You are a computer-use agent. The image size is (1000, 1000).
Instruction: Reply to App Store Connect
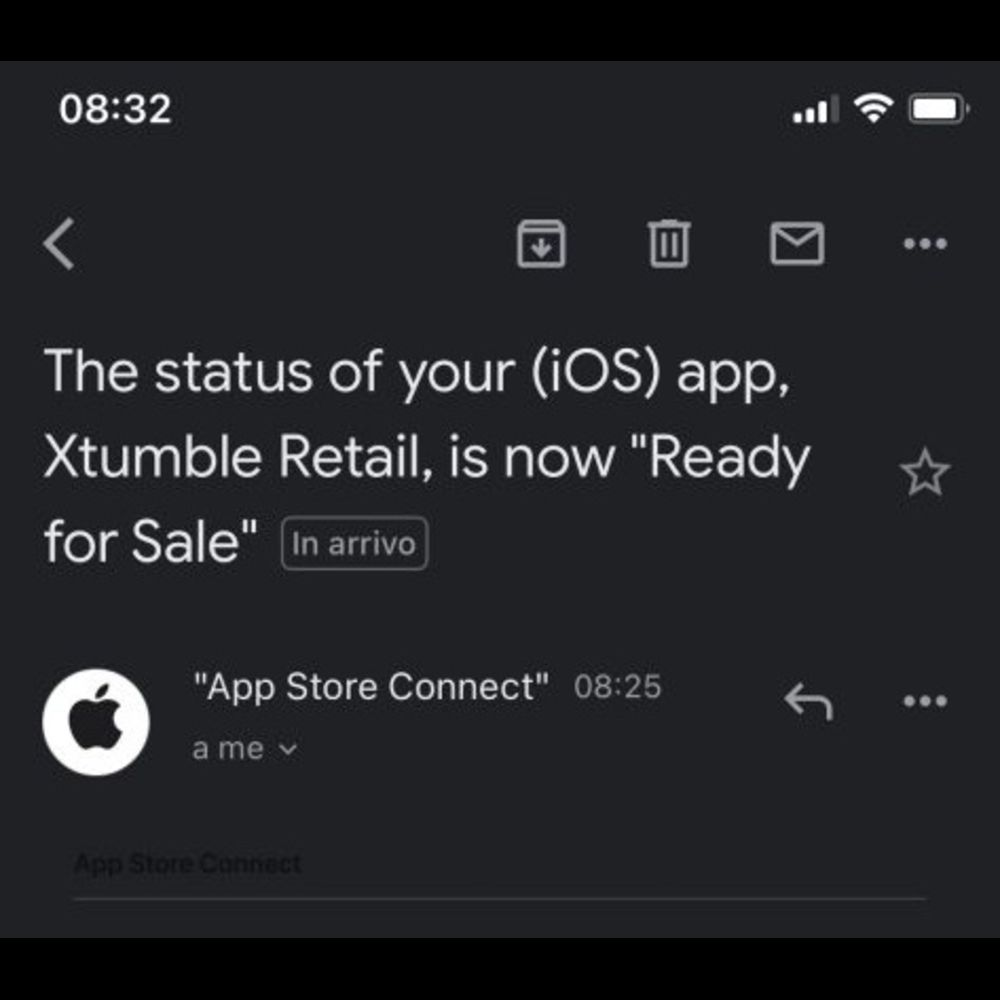pyautogui.click(x=808, y=701)
